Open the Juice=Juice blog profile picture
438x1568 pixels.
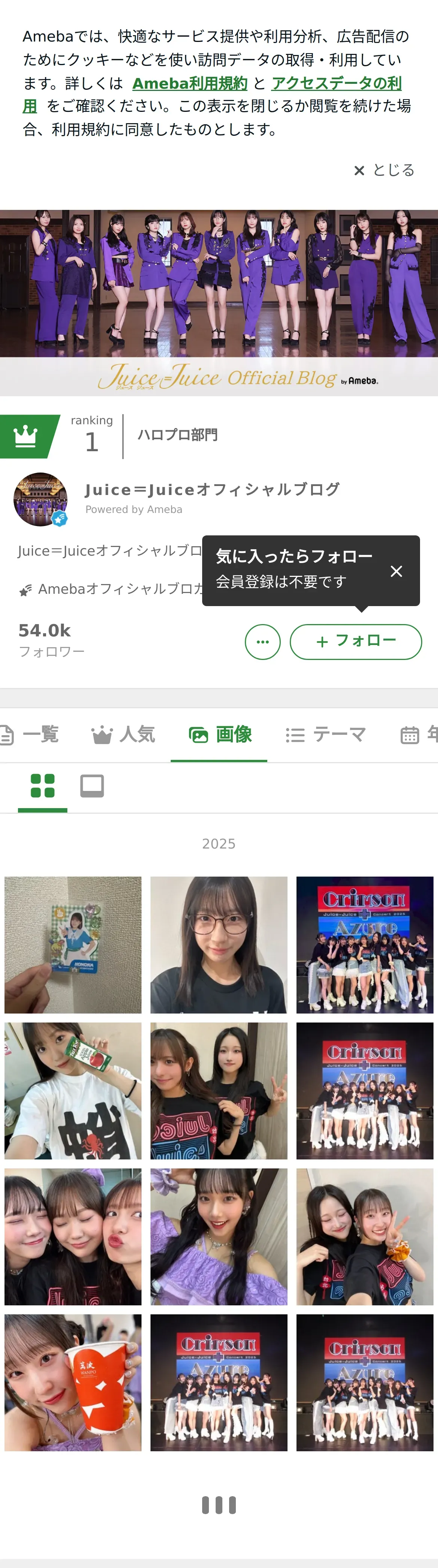[40, 499]
